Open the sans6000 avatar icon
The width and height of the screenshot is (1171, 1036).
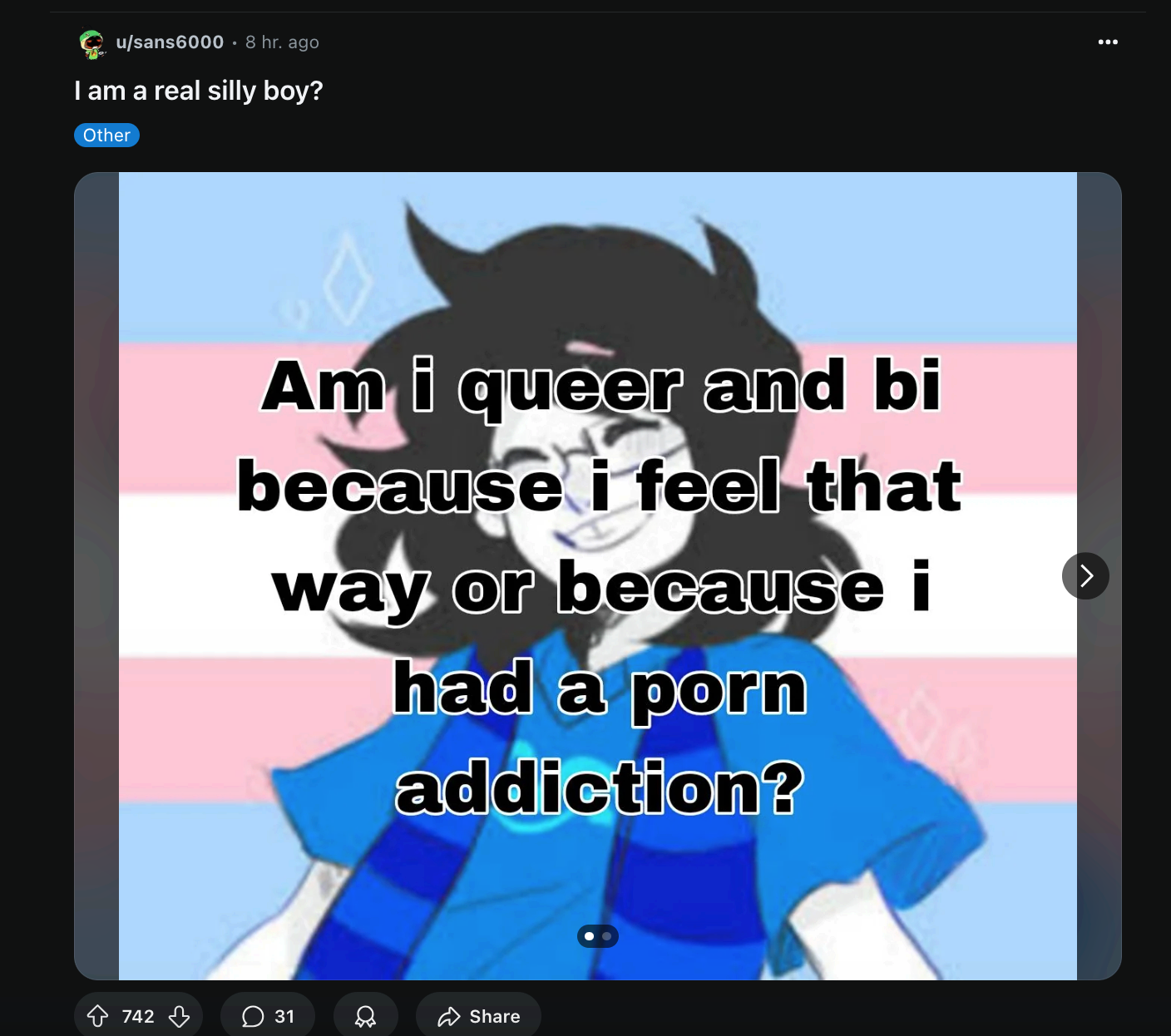91,43
